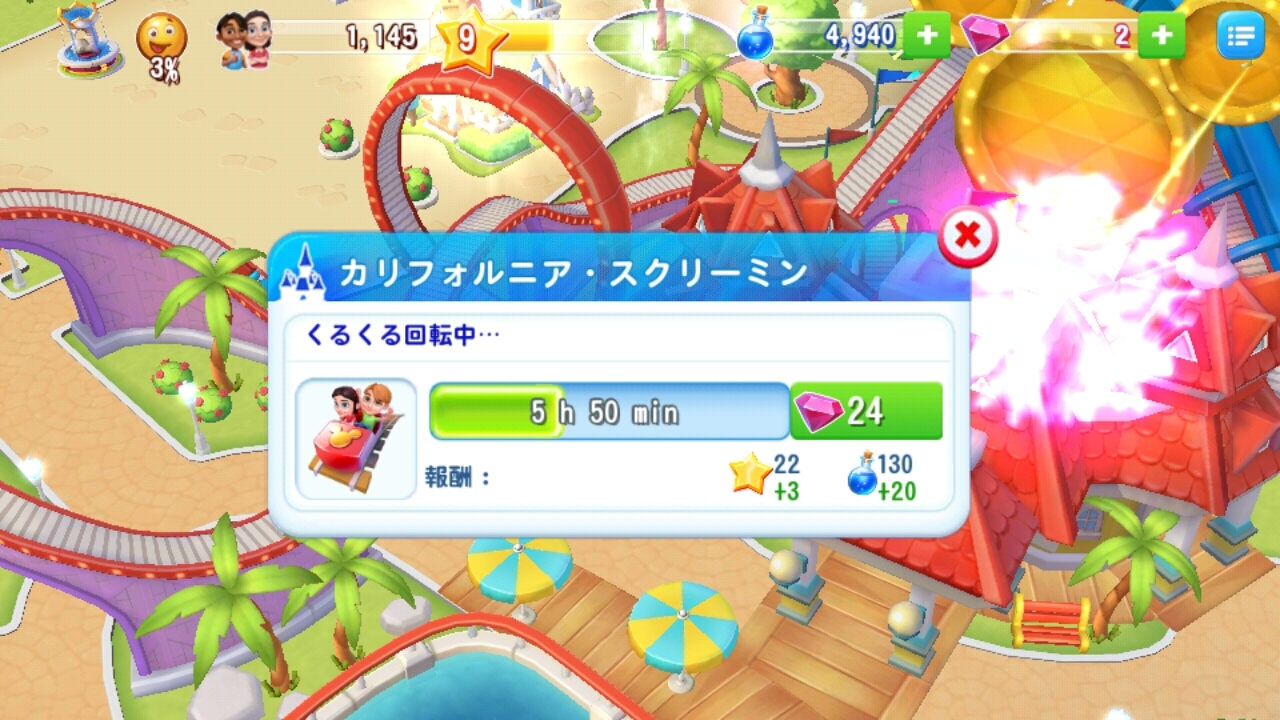View the level 9 star progress
This screenshot has height=720, width=1280.
click(467, 40)
